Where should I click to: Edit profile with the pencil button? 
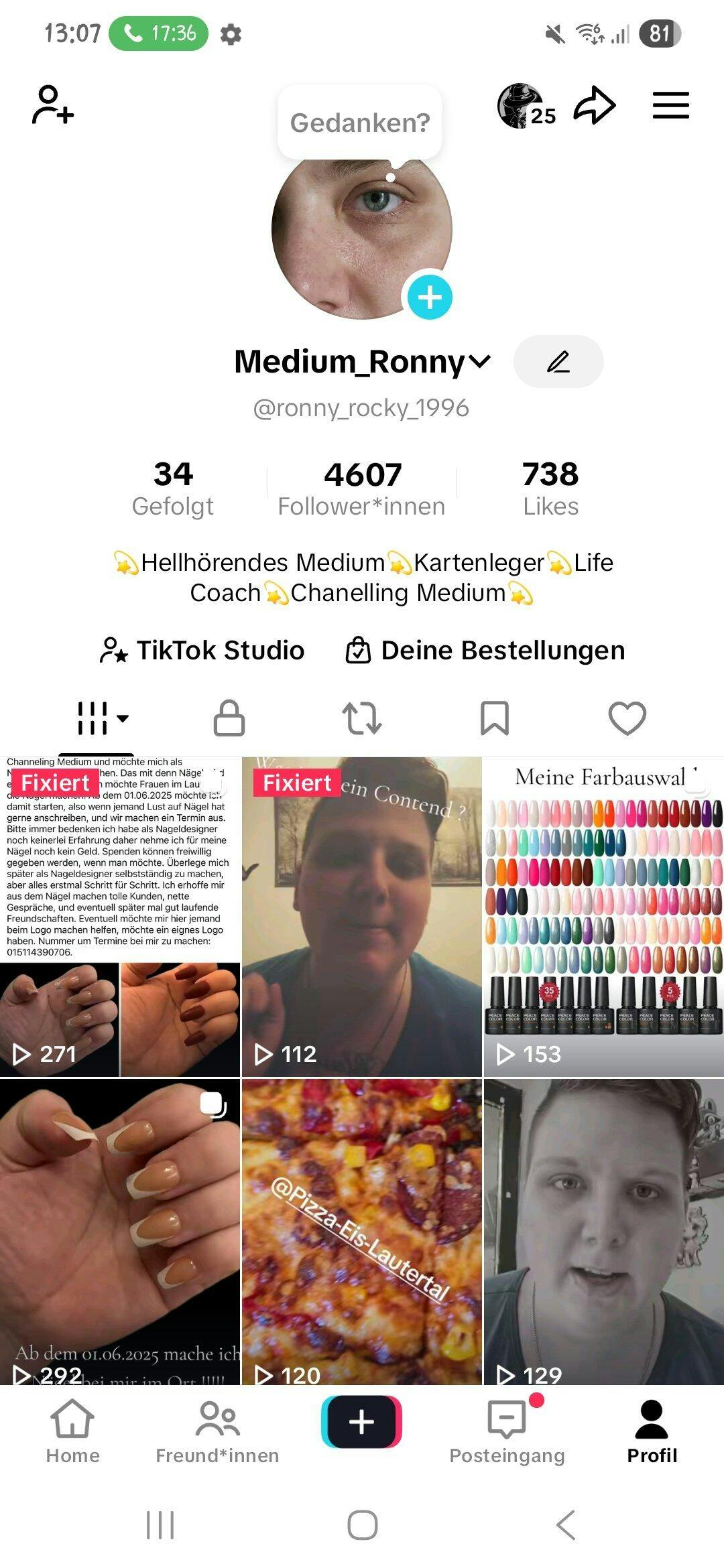(558, 362)
